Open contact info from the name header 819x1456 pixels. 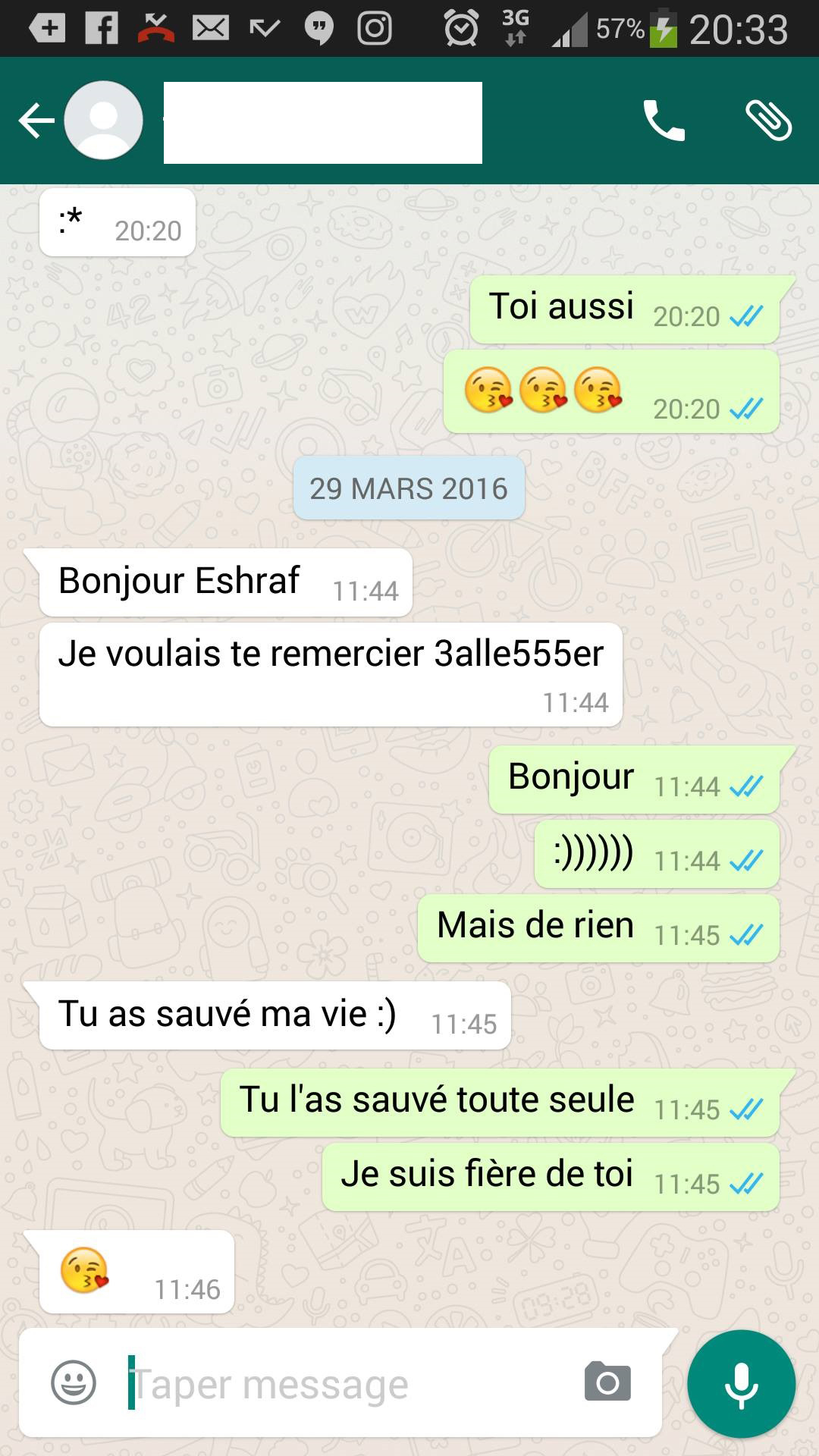point(322,123)
